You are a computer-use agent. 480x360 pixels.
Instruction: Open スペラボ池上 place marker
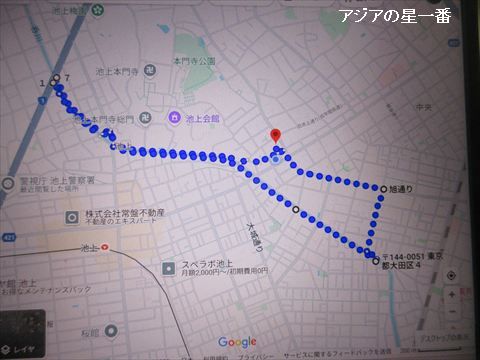169,269
